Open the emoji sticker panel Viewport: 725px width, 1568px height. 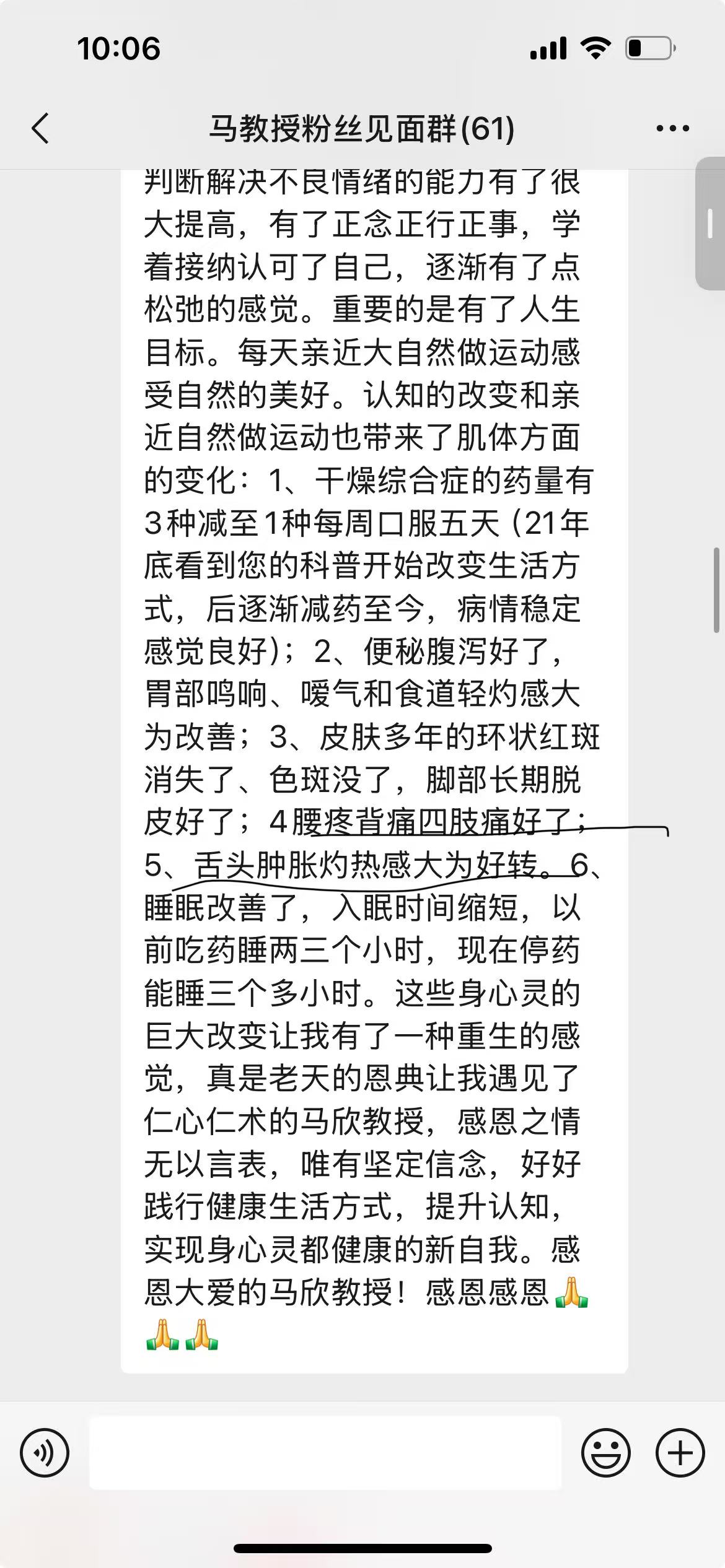click(605, 1452)
